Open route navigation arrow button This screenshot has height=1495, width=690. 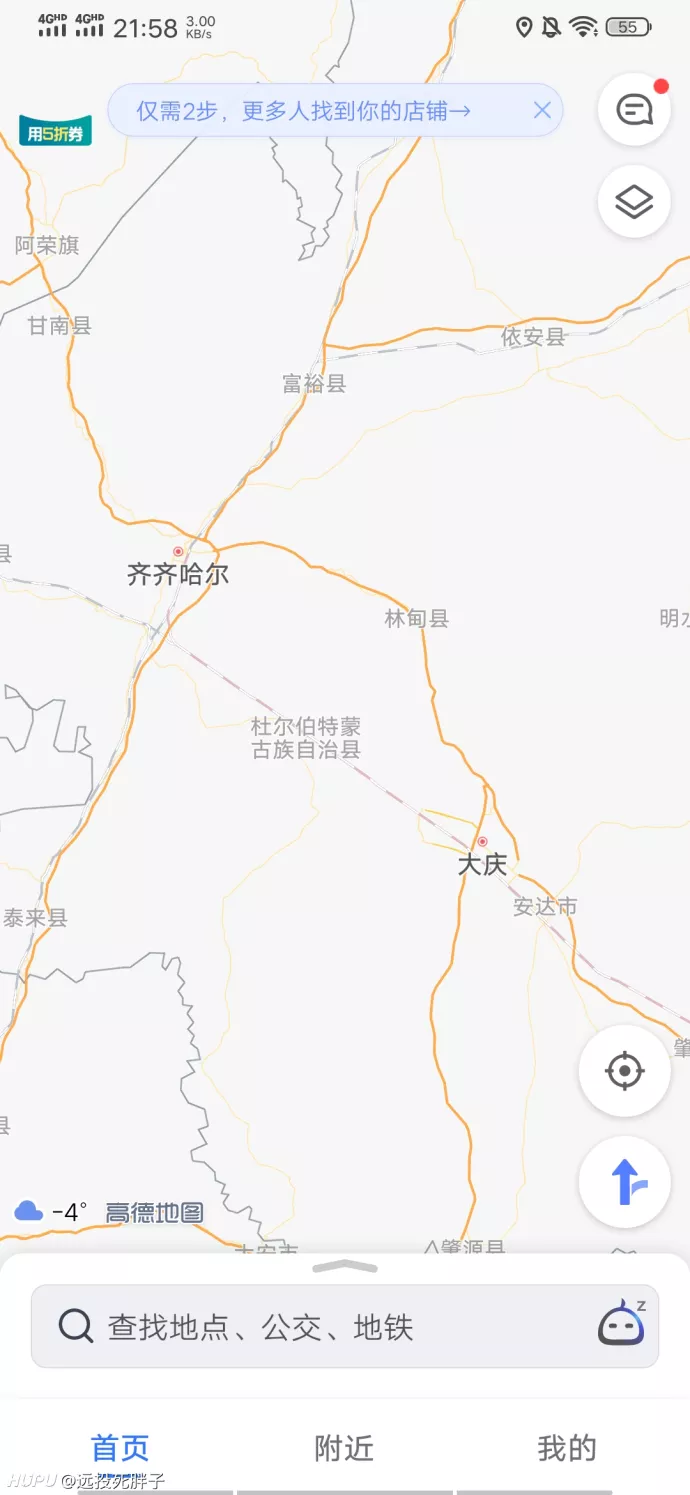[x=625, y=1182]
